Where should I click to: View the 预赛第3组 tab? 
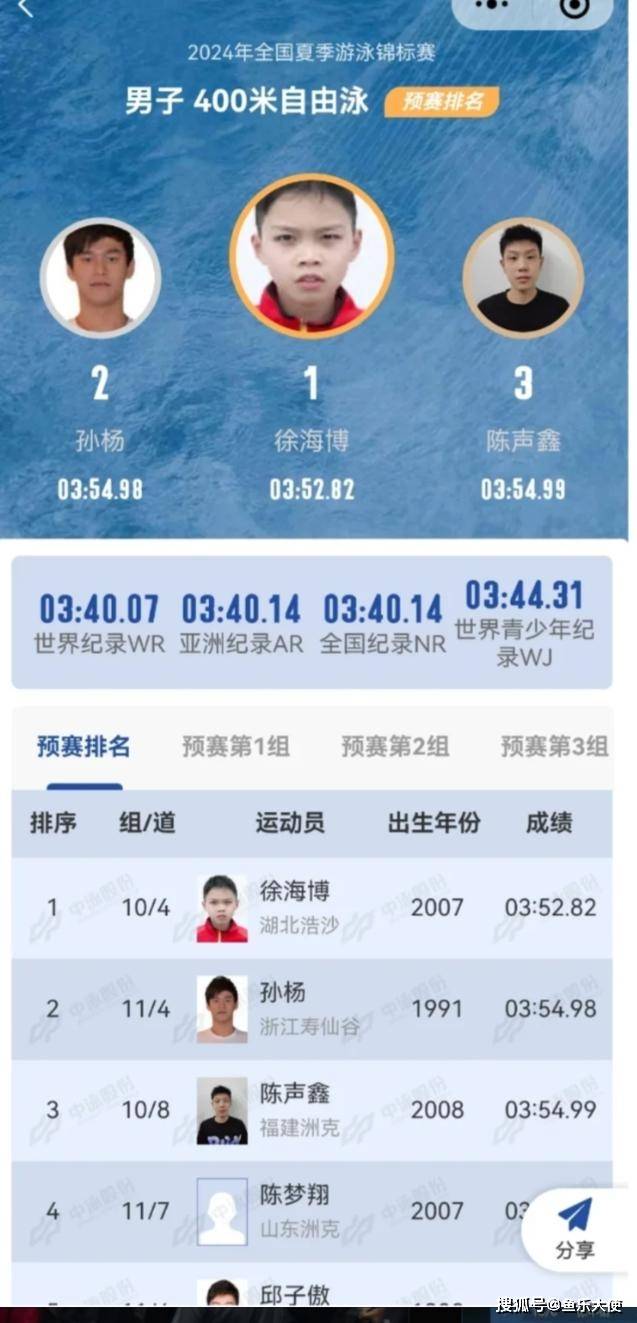[554, 746]
